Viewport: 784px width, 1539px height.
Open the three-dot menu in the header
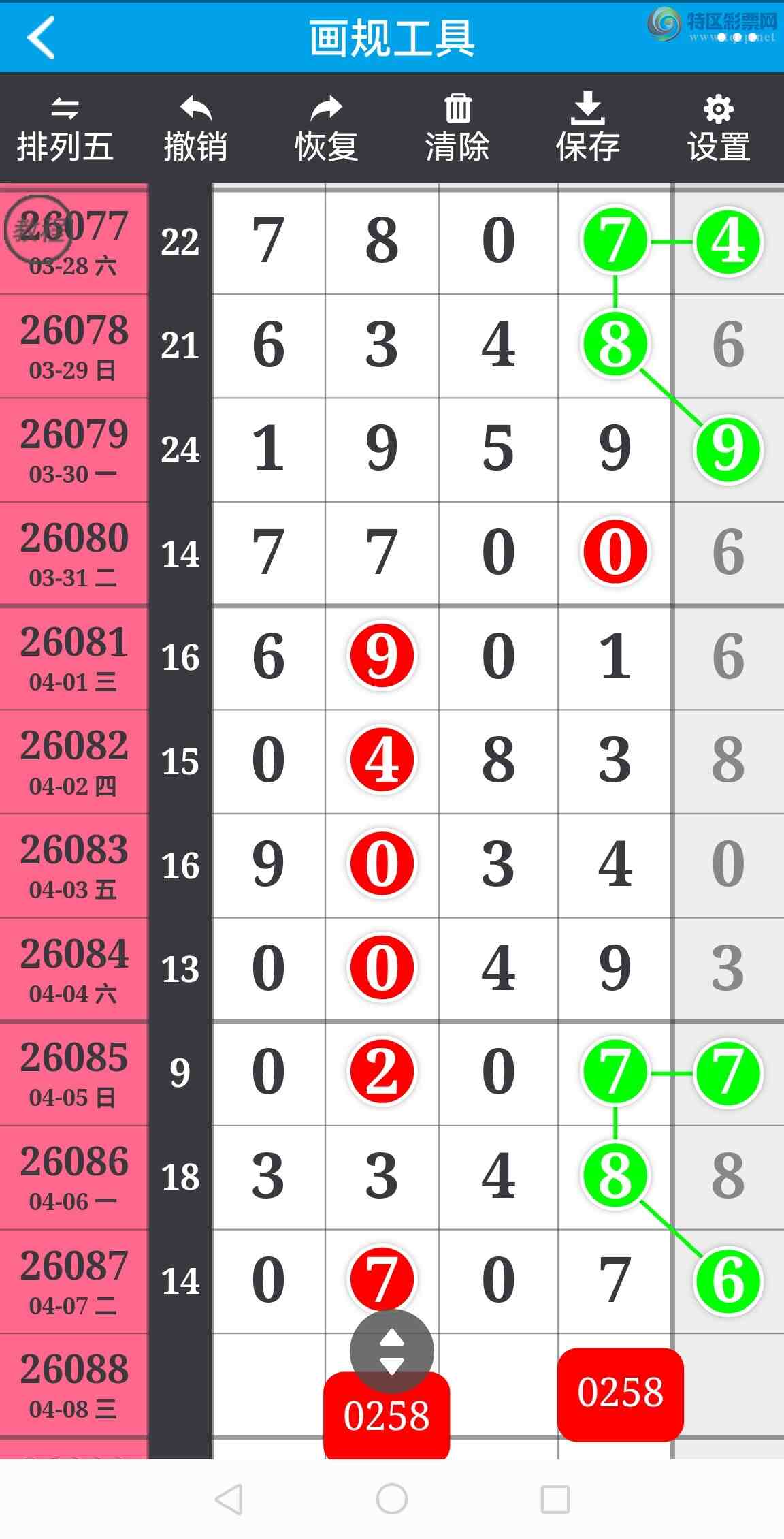point(737,37)
